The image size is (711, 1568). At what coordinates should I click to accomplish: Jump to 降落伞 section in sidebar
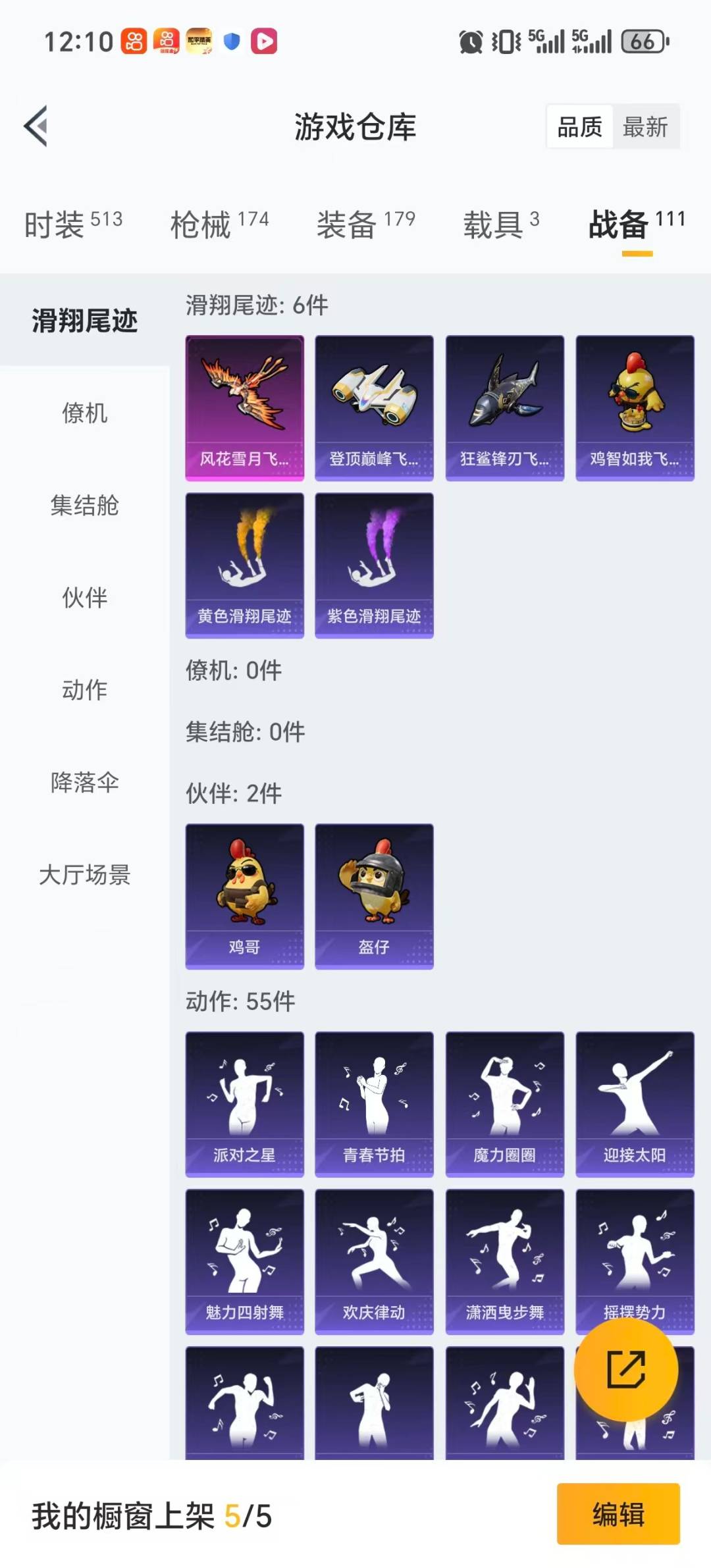(84, 783)
